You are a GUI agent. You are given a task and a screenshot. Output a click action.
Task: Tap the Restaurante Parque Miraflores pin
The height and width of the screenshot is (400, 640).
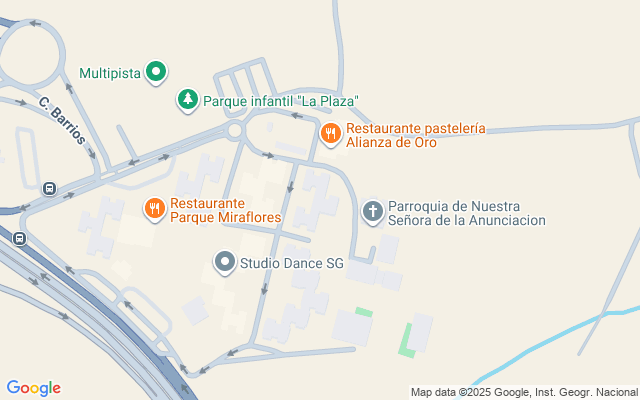pos(154,208)
